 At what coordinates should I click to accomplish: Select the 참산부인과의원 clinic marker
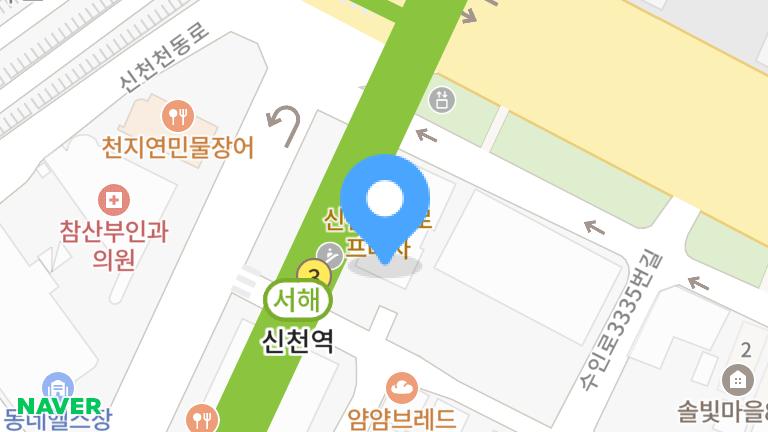[x=113, y=199]
